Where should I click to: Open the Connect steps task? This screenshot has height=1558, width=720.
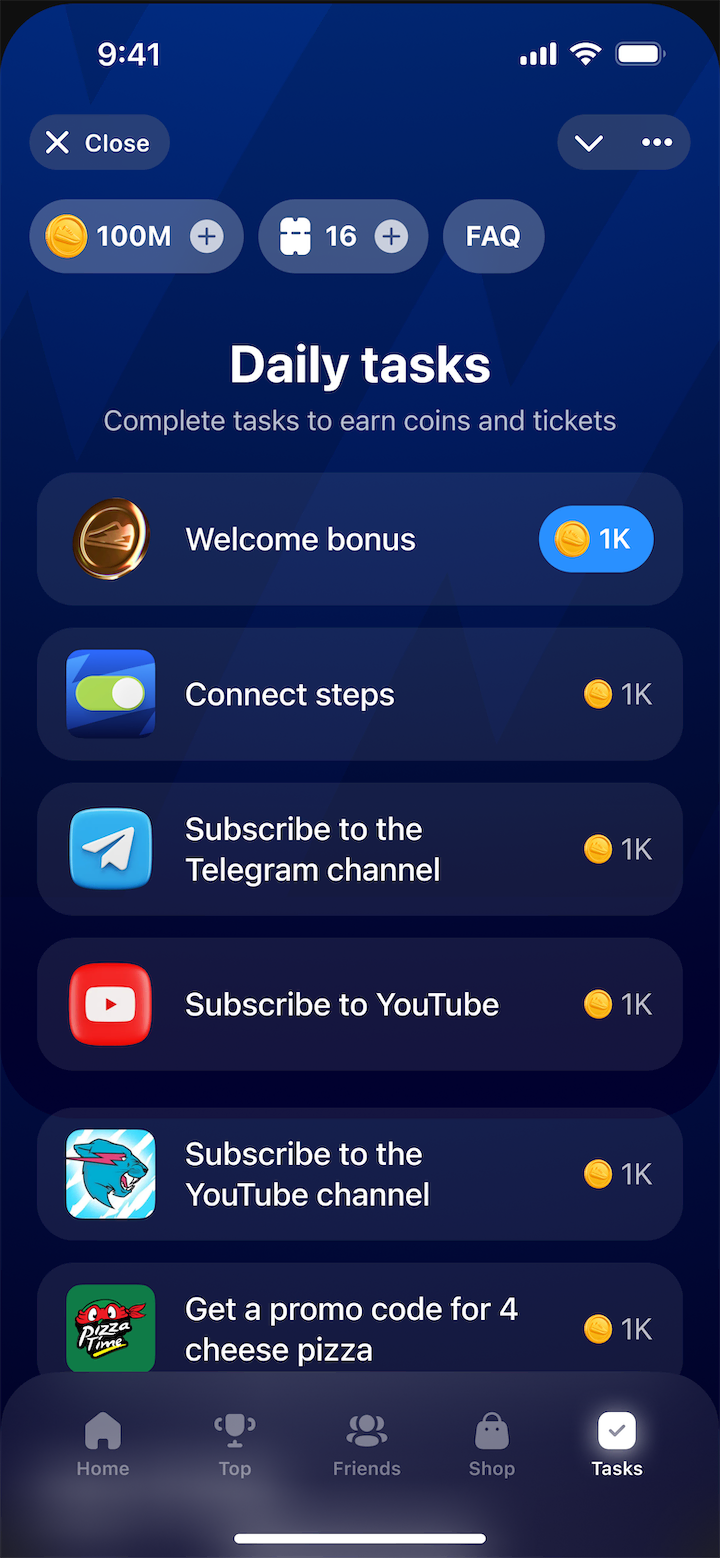360,694
